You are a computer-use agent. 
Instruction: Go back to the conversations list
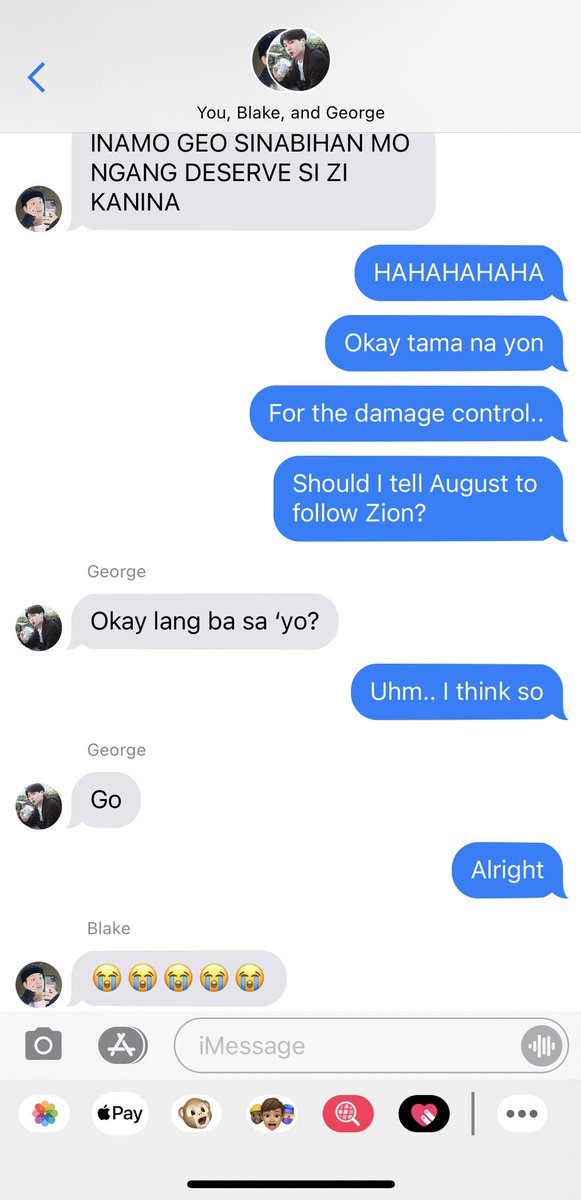click(37, 77)
